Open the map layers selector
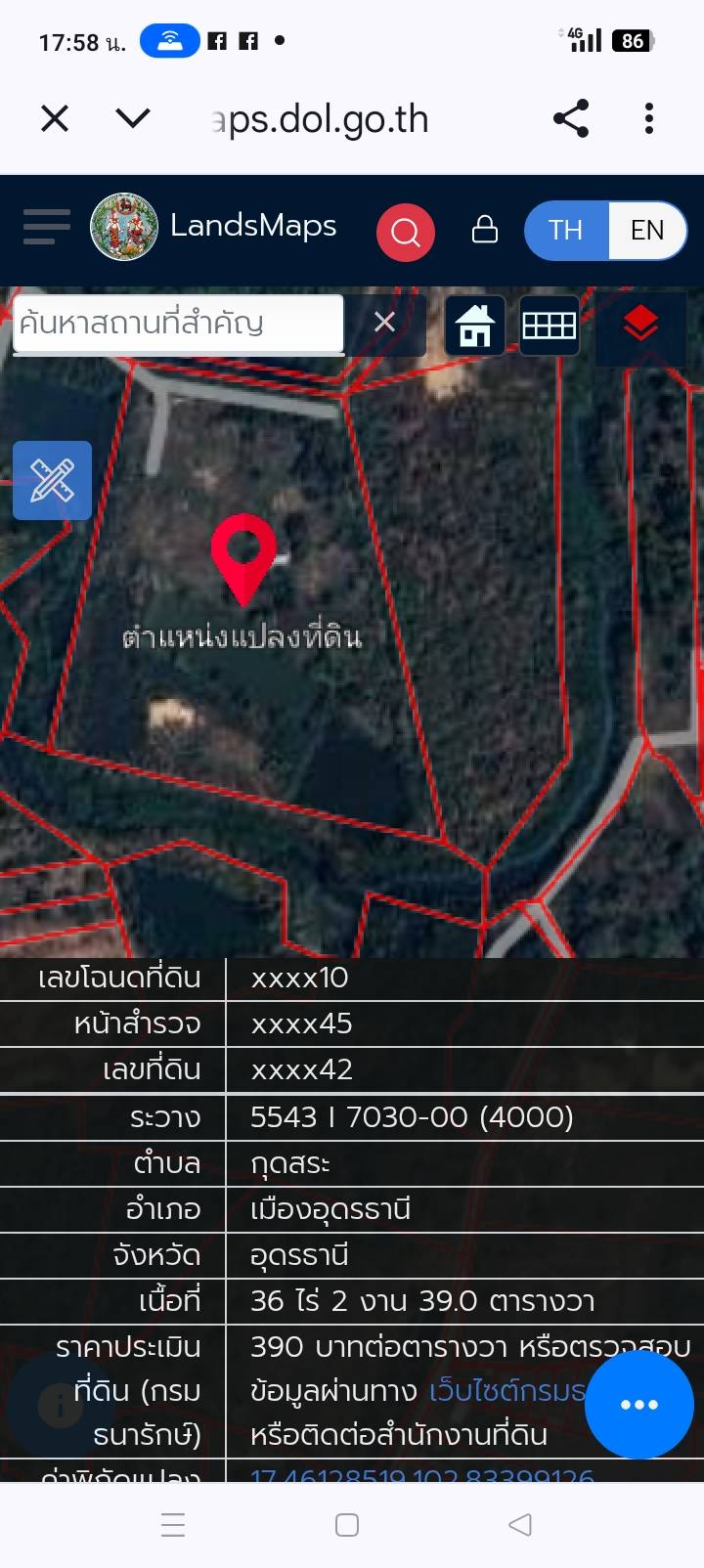 pos(639,324)
